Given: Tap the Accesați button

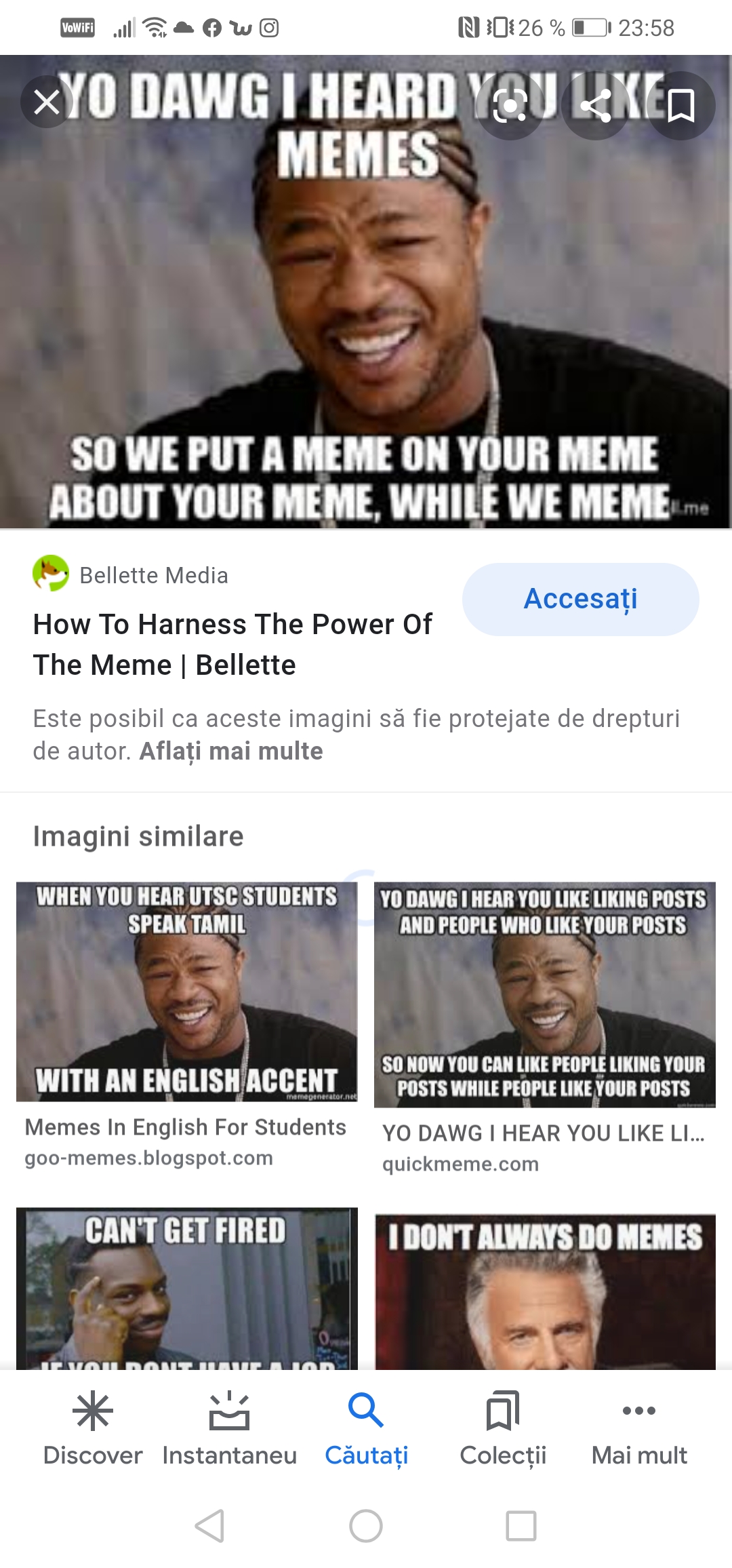Looking at the screenshot, I should tap(580, 599).
